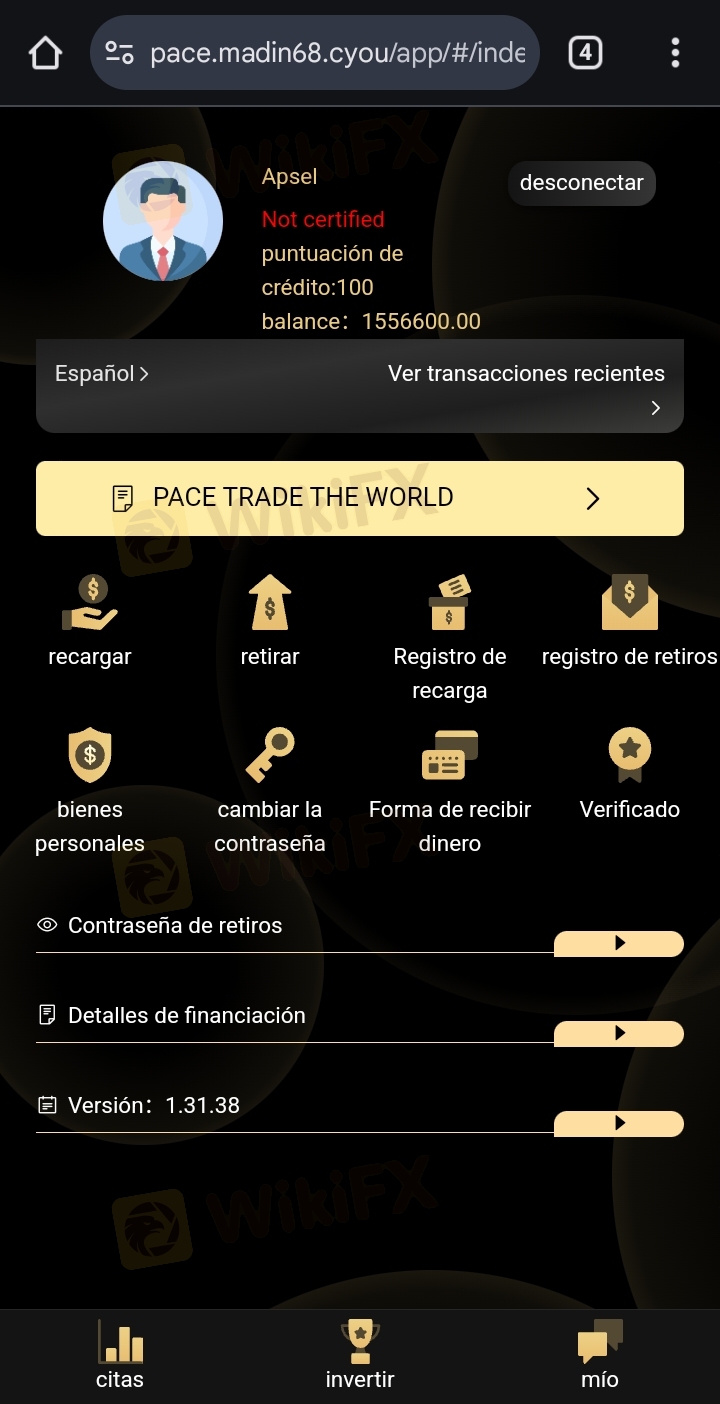This screenshot has width=720, height=1404.
Task: Switch to the citas tab
Action: coord(120,1355)
